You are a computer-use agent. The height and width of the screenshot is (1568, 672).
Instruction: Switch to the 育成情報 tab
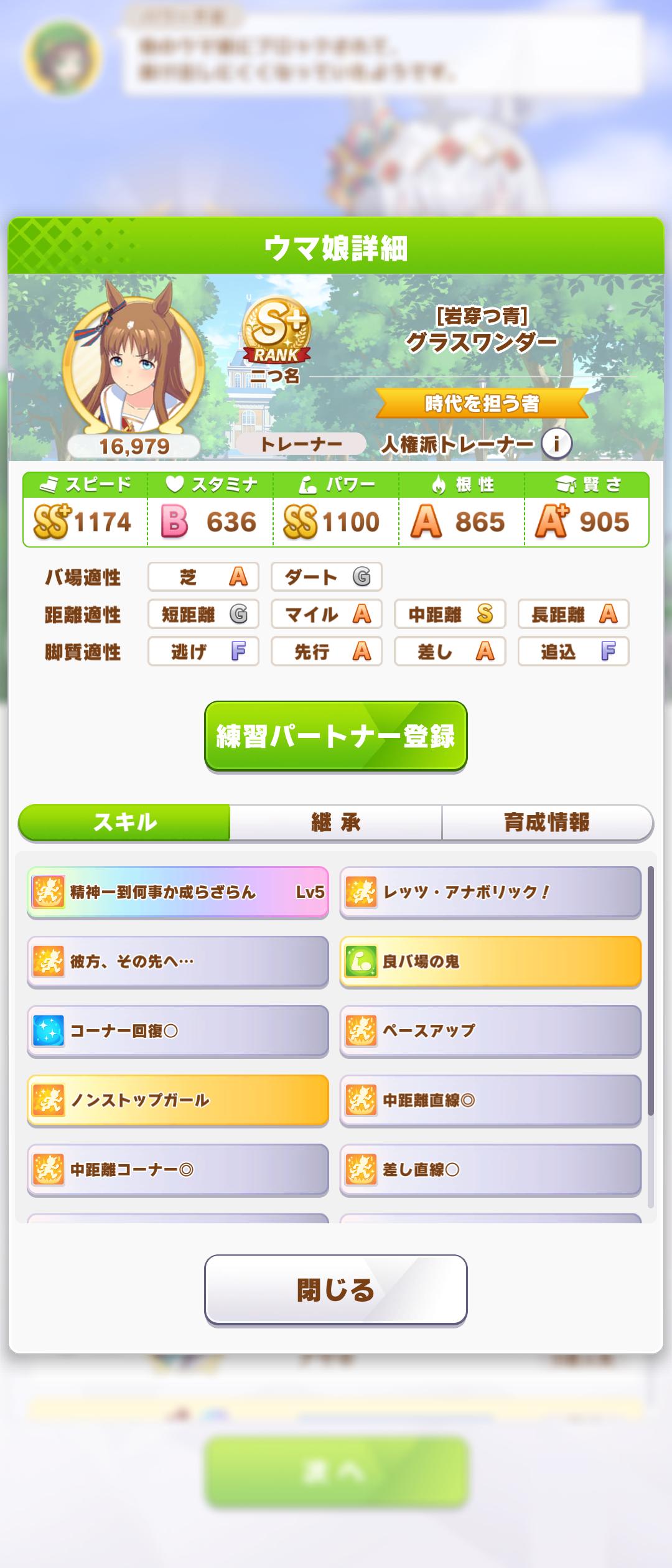click(x=546, y=823)
